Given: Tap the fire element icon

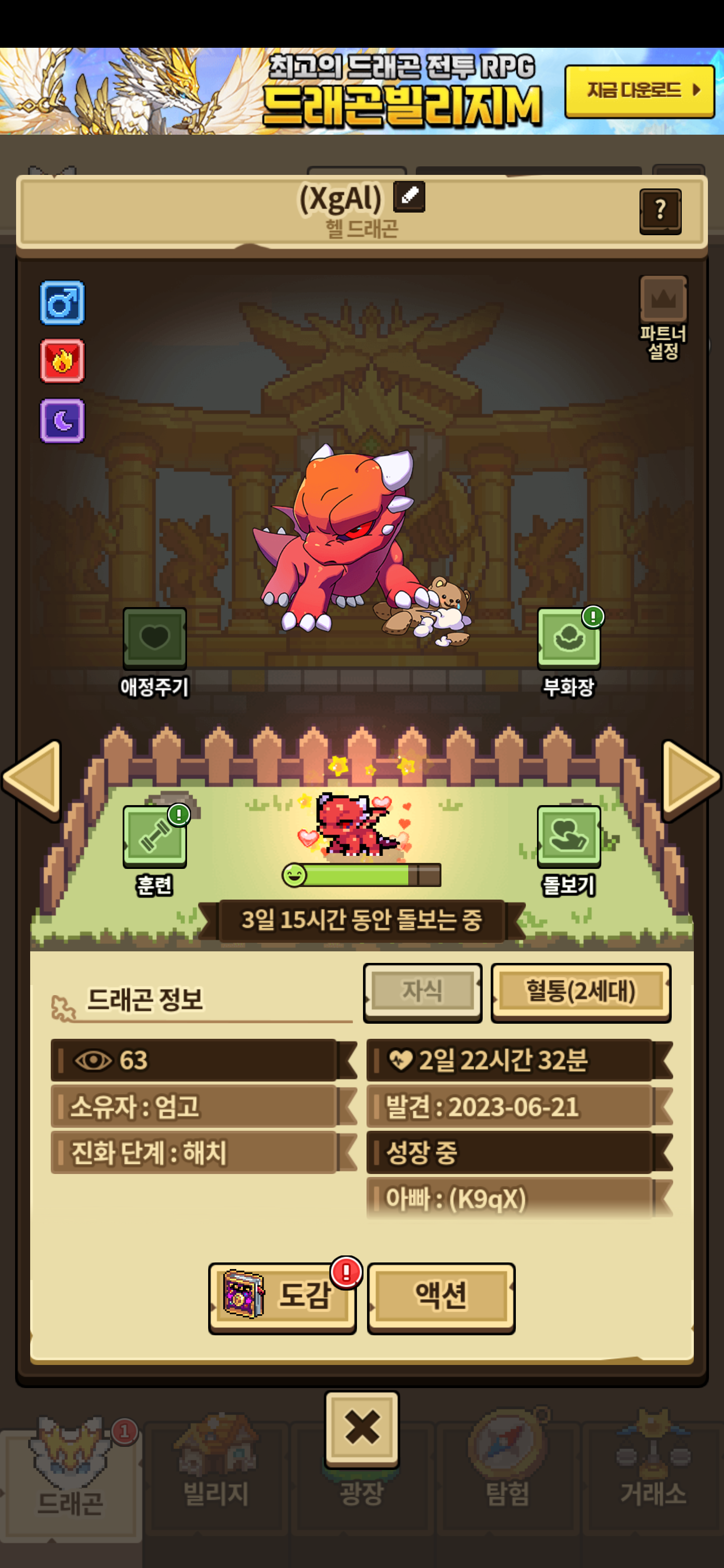Looking at the screenshot, I should tap(62, 361).
